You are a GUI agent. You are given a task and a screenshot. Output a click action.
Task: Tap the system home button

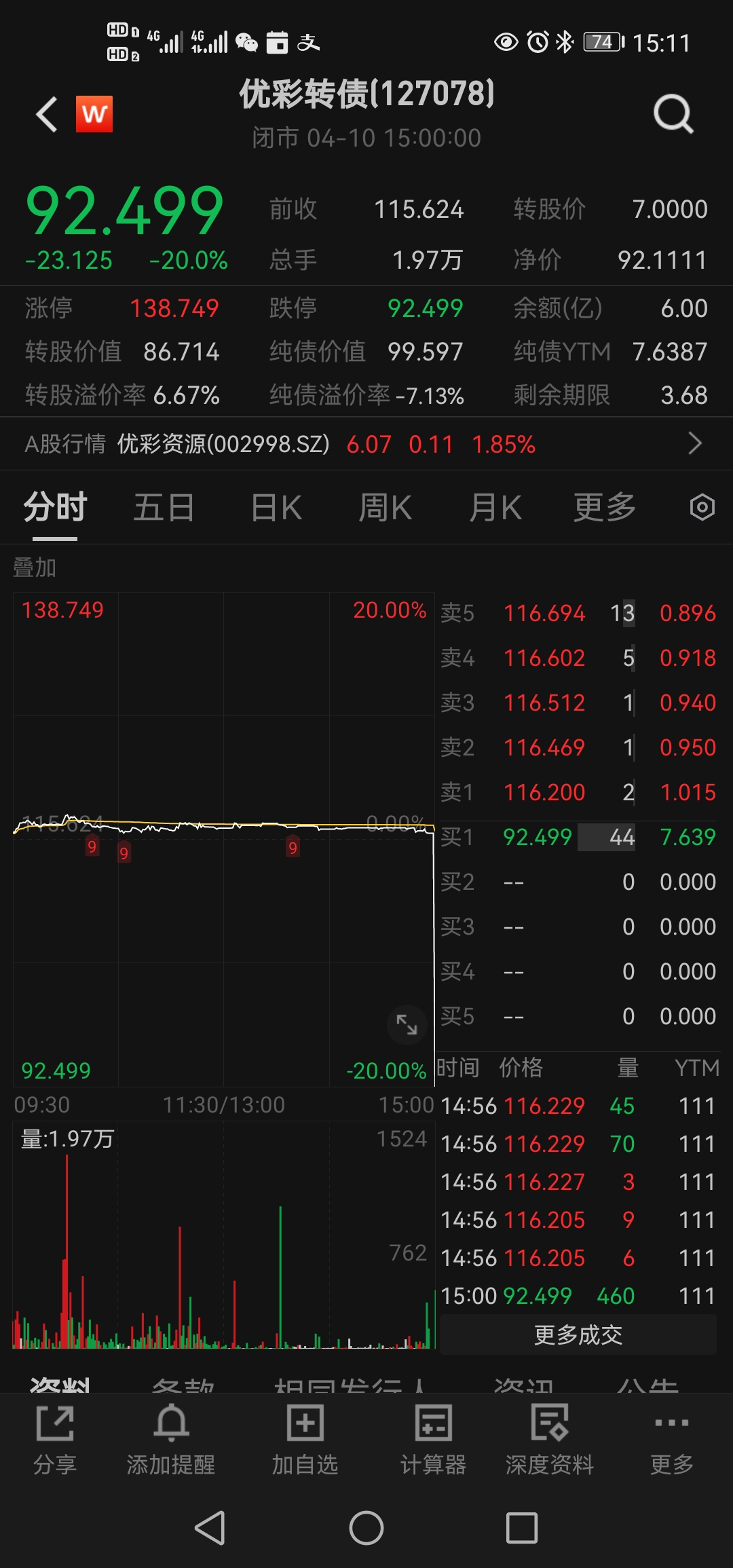pyautogui.click(x=366, y=1528)
